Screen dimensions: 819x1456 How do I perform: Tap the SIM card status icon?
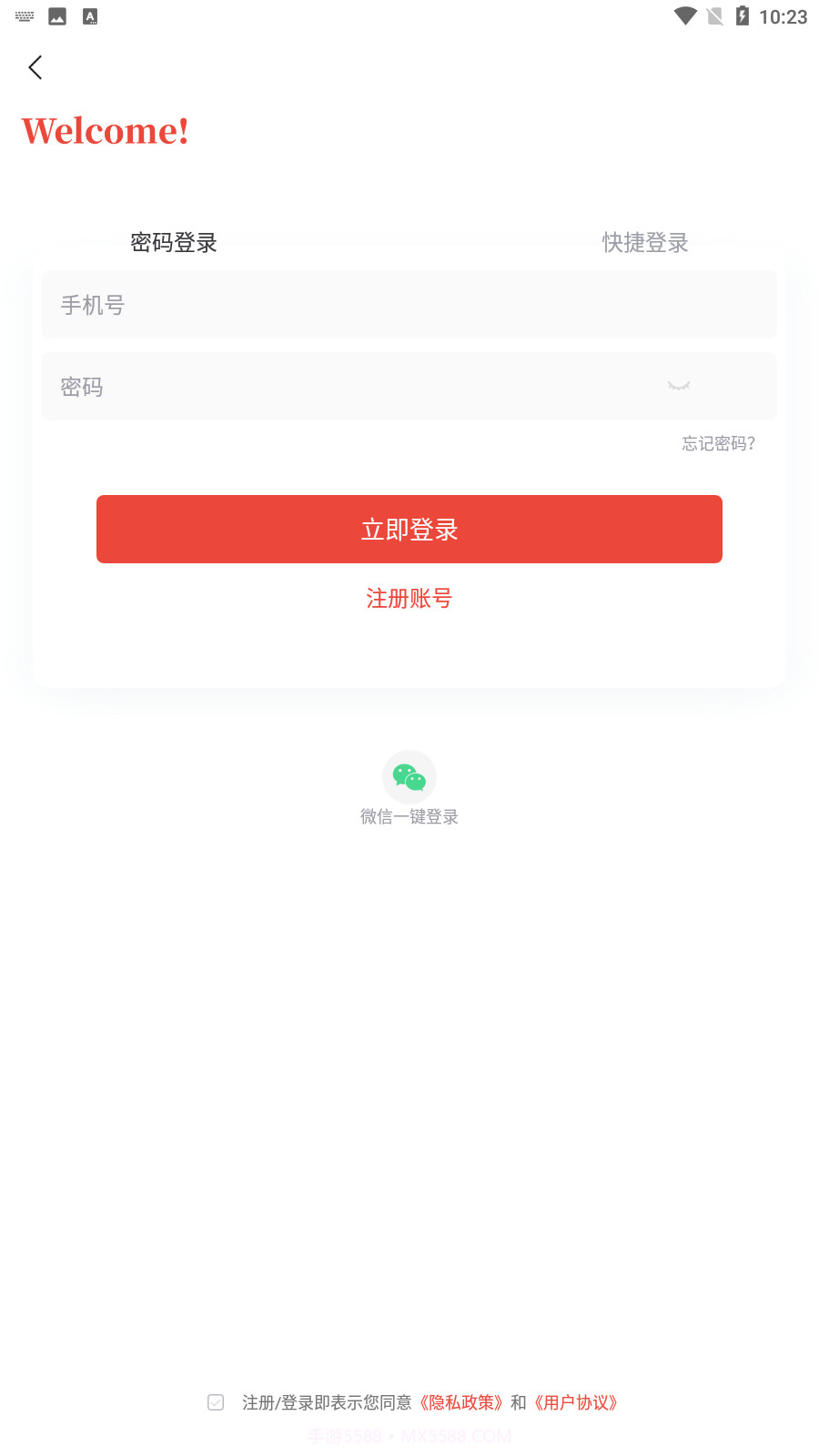coord(715,15)
